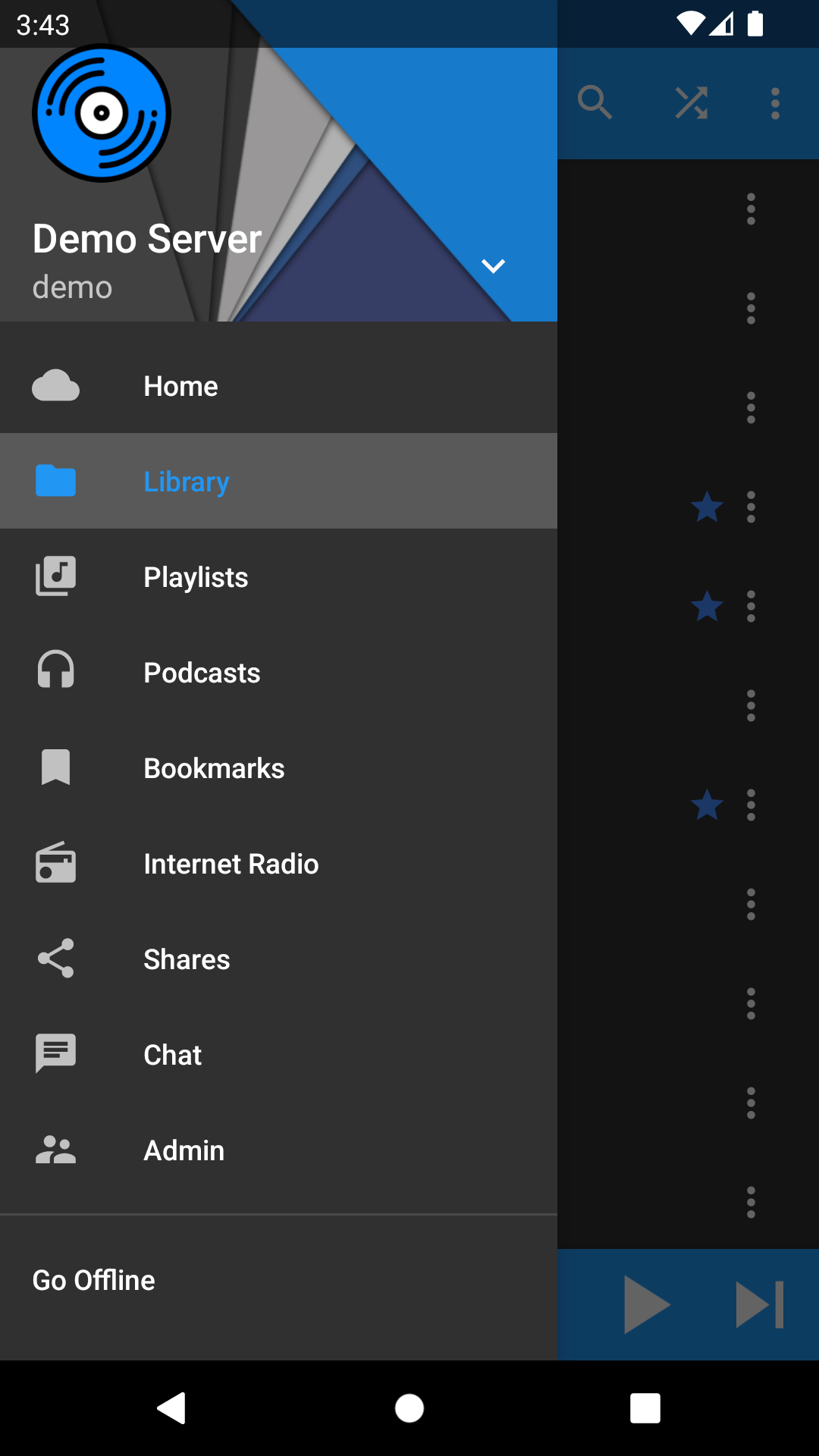Open the toolbar overflow menu
Screen dimensions: 819x1456
pyautogui.click(x=775, y=103)
